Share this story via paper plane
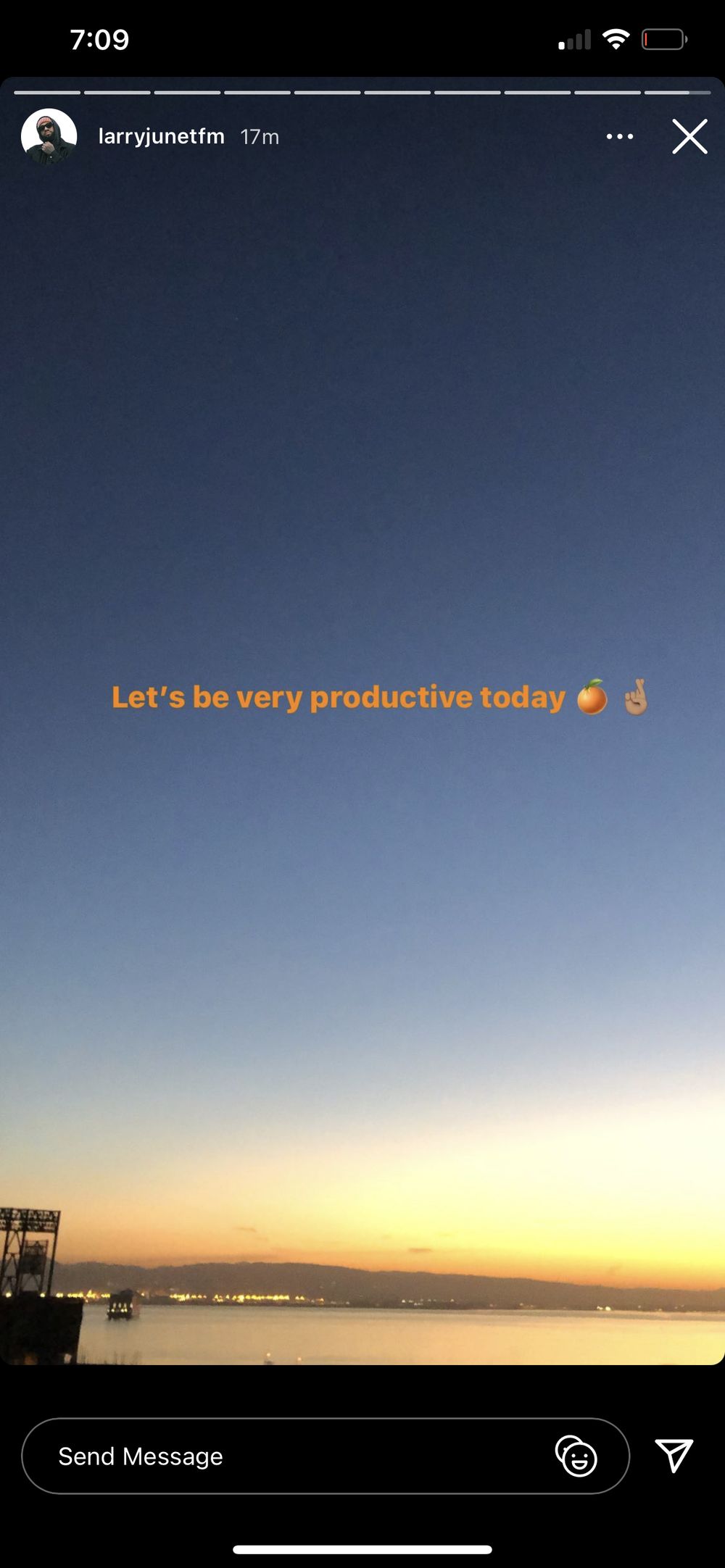Screen dimensions: 725x1568 [x=674, y=1455]
